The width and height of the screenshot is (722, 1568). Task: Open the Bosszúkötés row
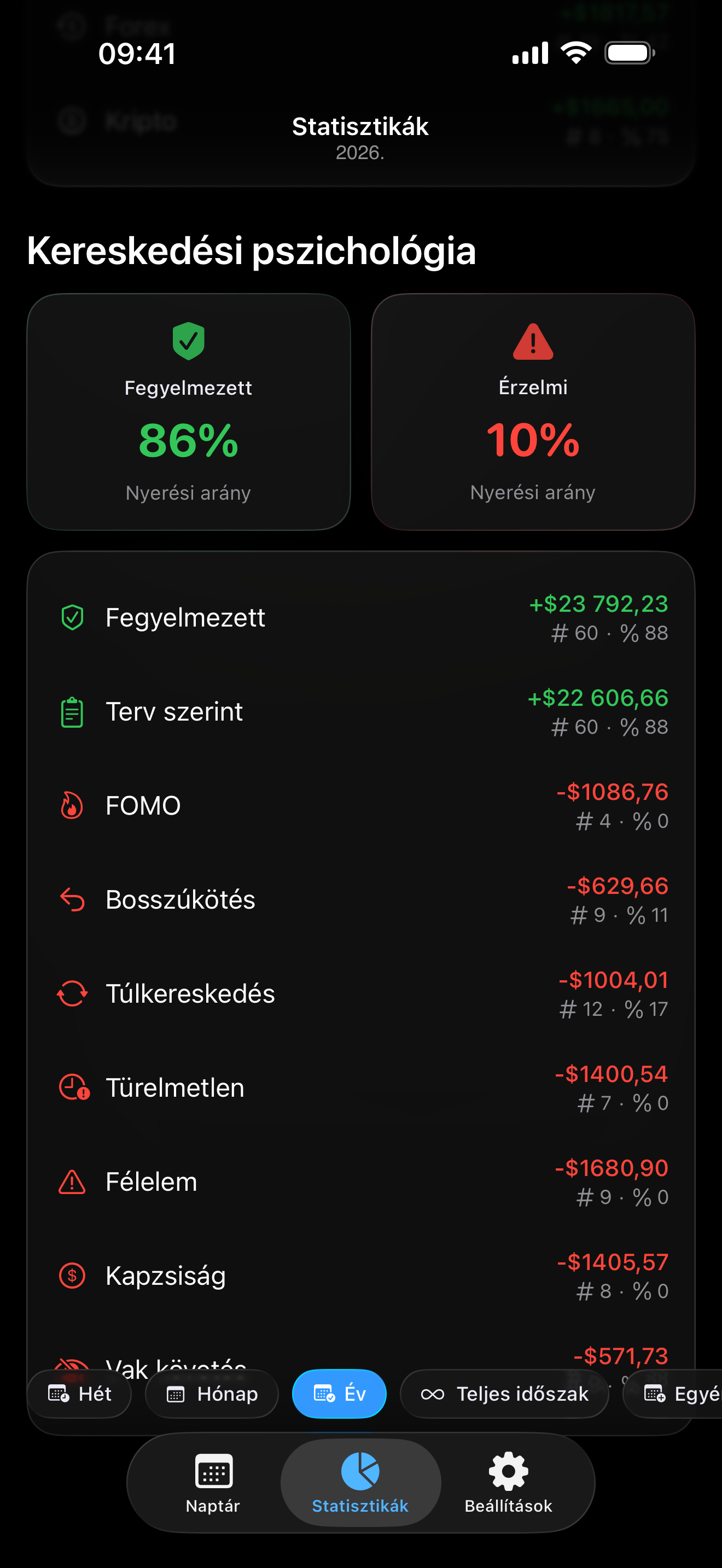pos(361,900)
